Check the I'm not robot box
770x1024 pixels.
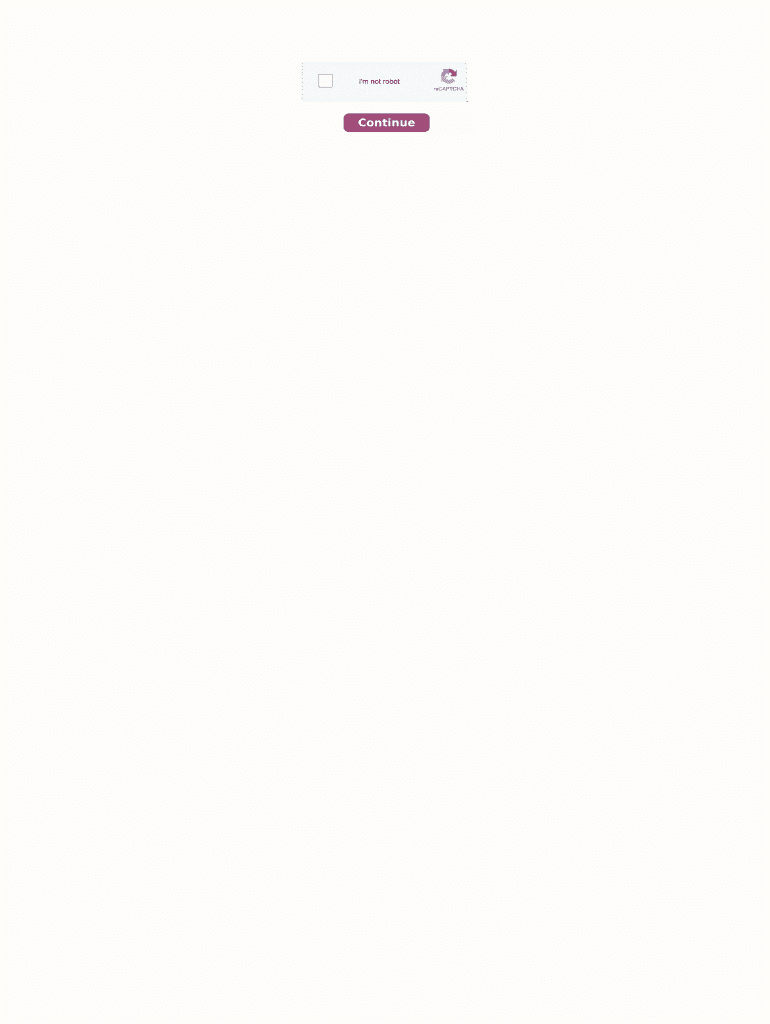[x=325, y=81]
